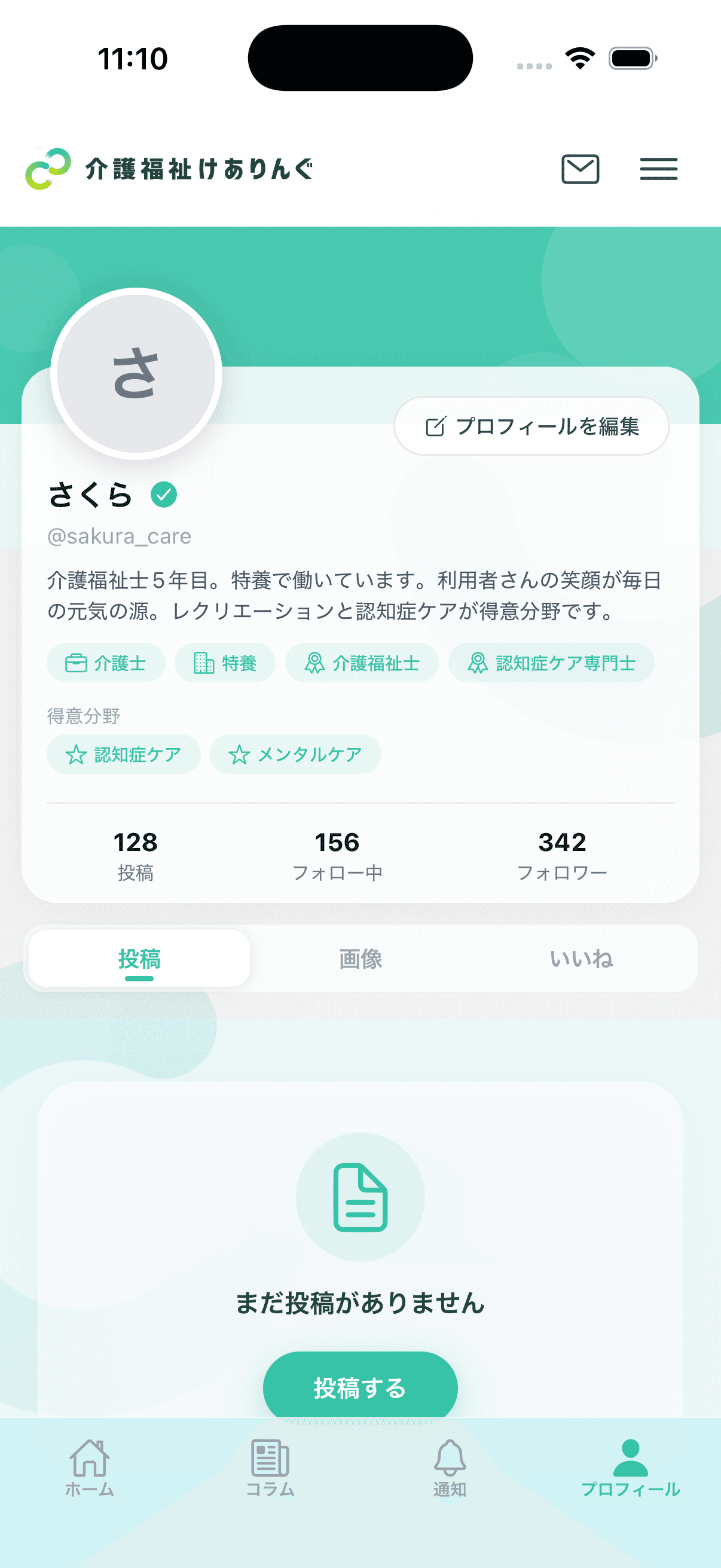Click the プロフィールを編集 button
This screenshot has height=1568, width=721.
click(x=531, y=427)
